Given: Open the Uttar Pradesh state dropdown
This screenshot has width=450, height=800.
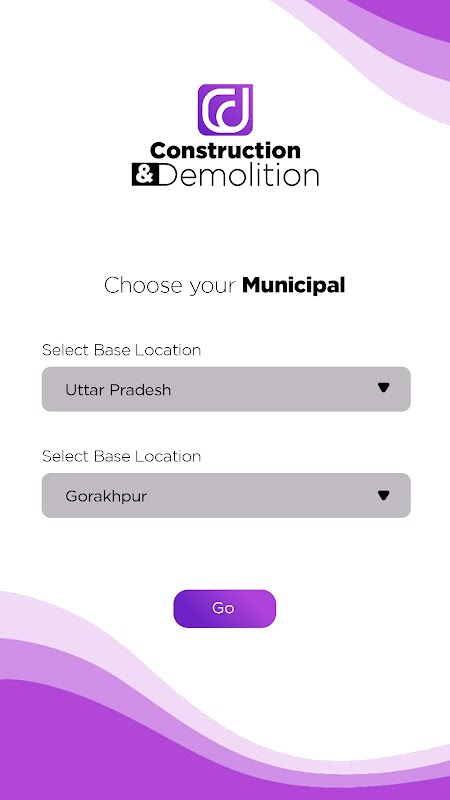Looking at the screenshot, I should coord(226,389).
